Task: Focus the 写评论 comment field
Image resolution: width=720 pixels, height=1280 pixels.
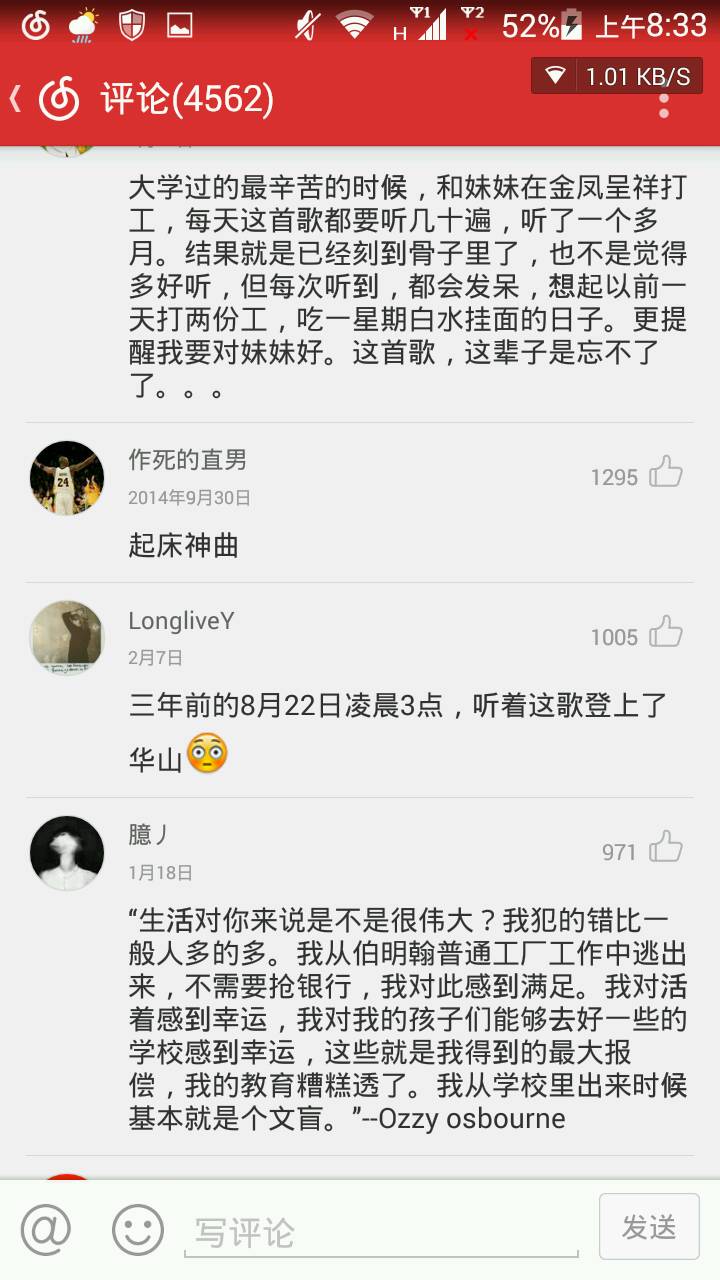Action: 380,1232
